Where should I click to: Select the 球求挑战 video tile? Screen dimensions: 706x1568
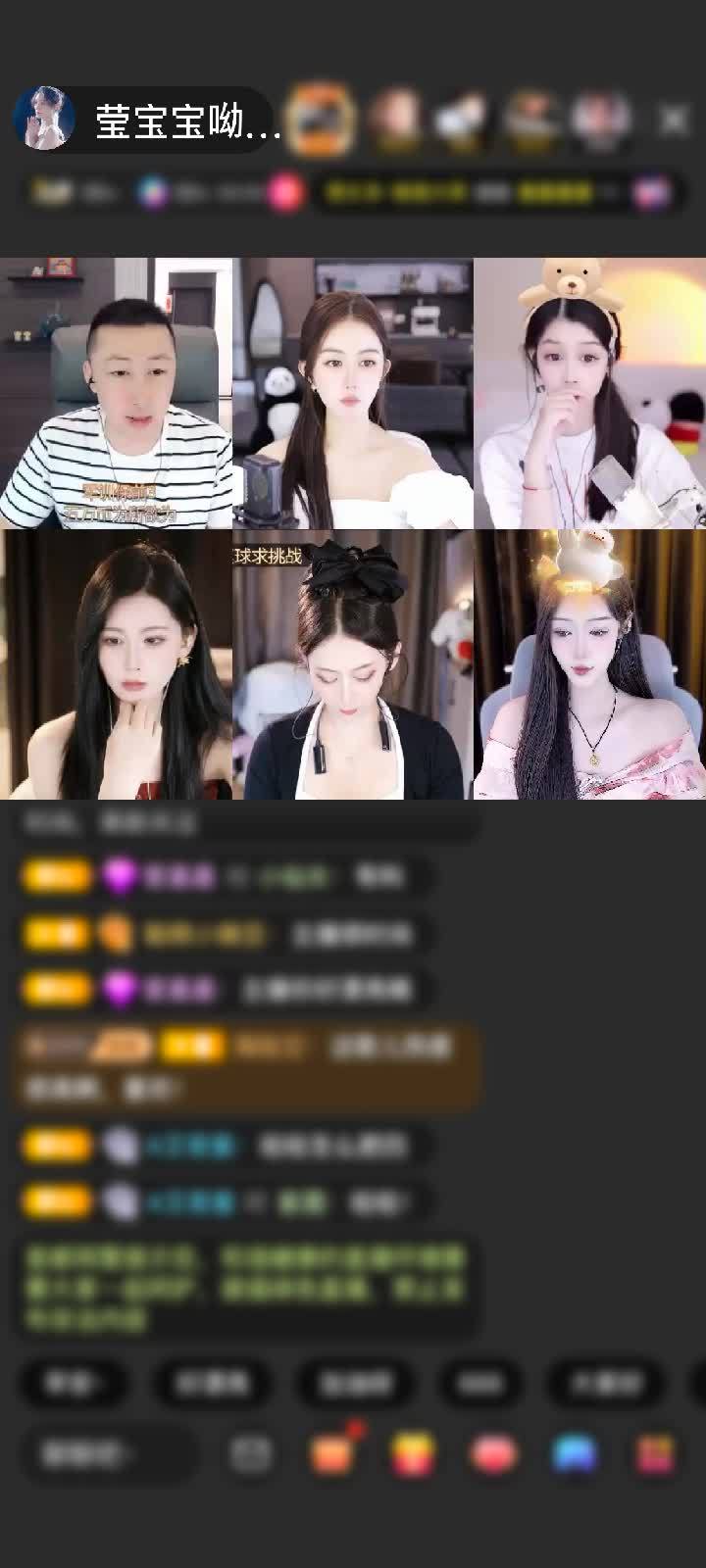[352, 664]
